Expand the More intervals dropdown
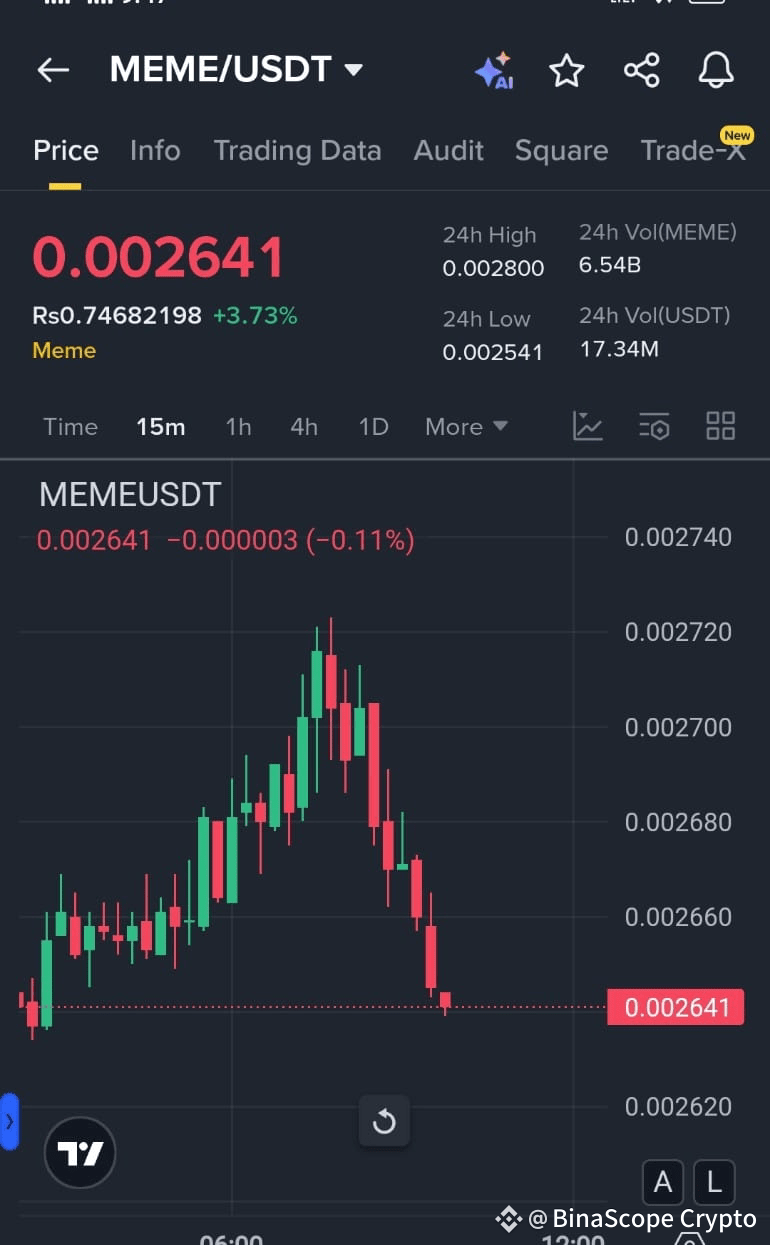 [x=466, y=427]
